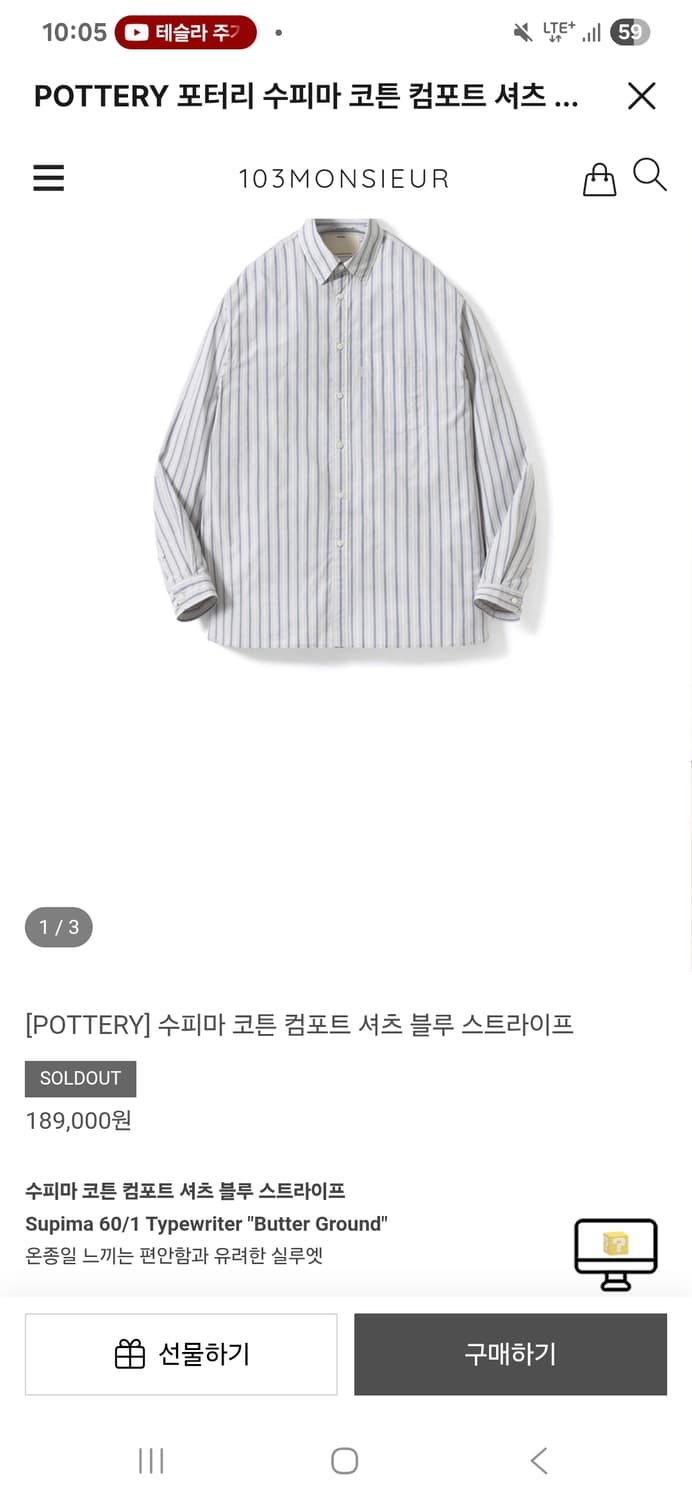Close the product page with the X

[641, 96]
